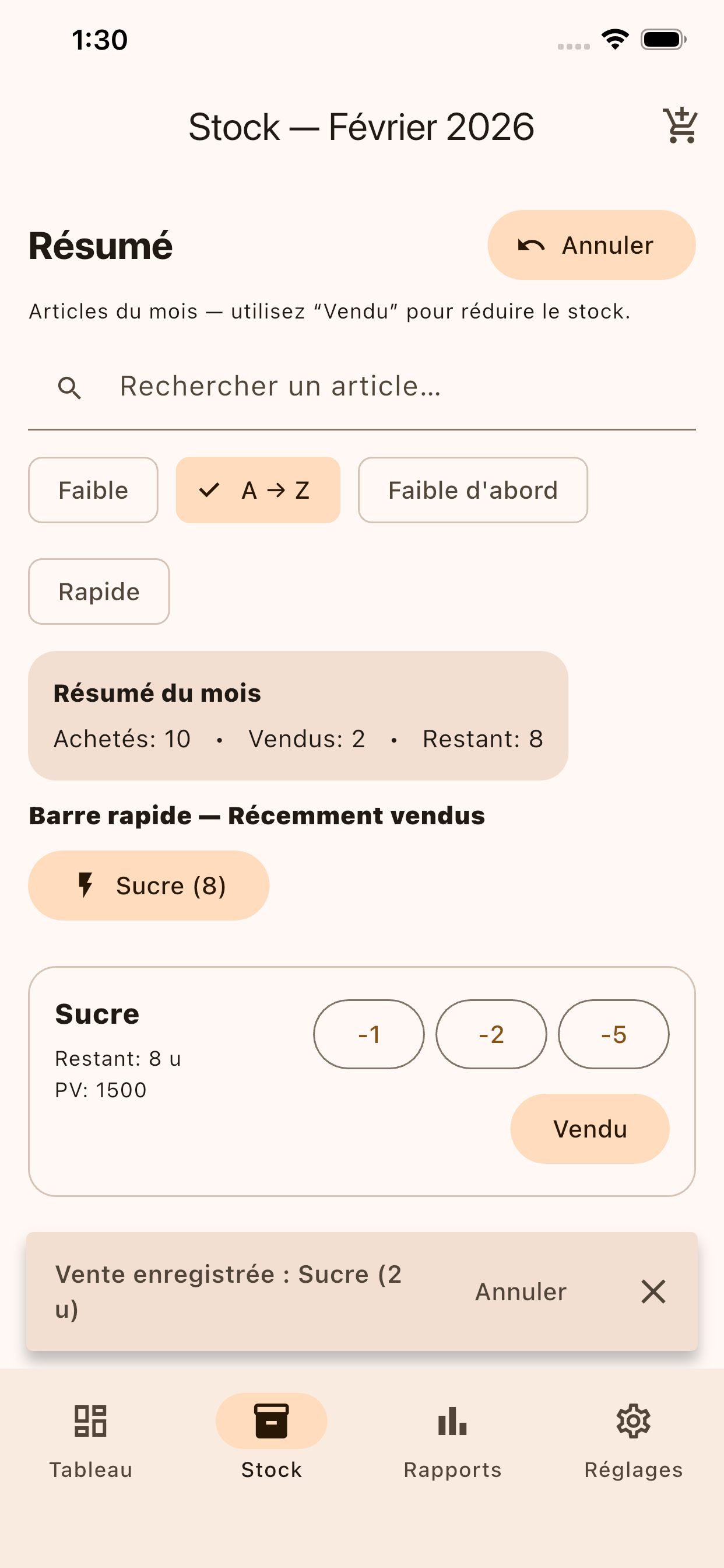The height and width of the screenshot is (1568, 724).
Task: Enable the Faible filter
Action: point(93,490)
